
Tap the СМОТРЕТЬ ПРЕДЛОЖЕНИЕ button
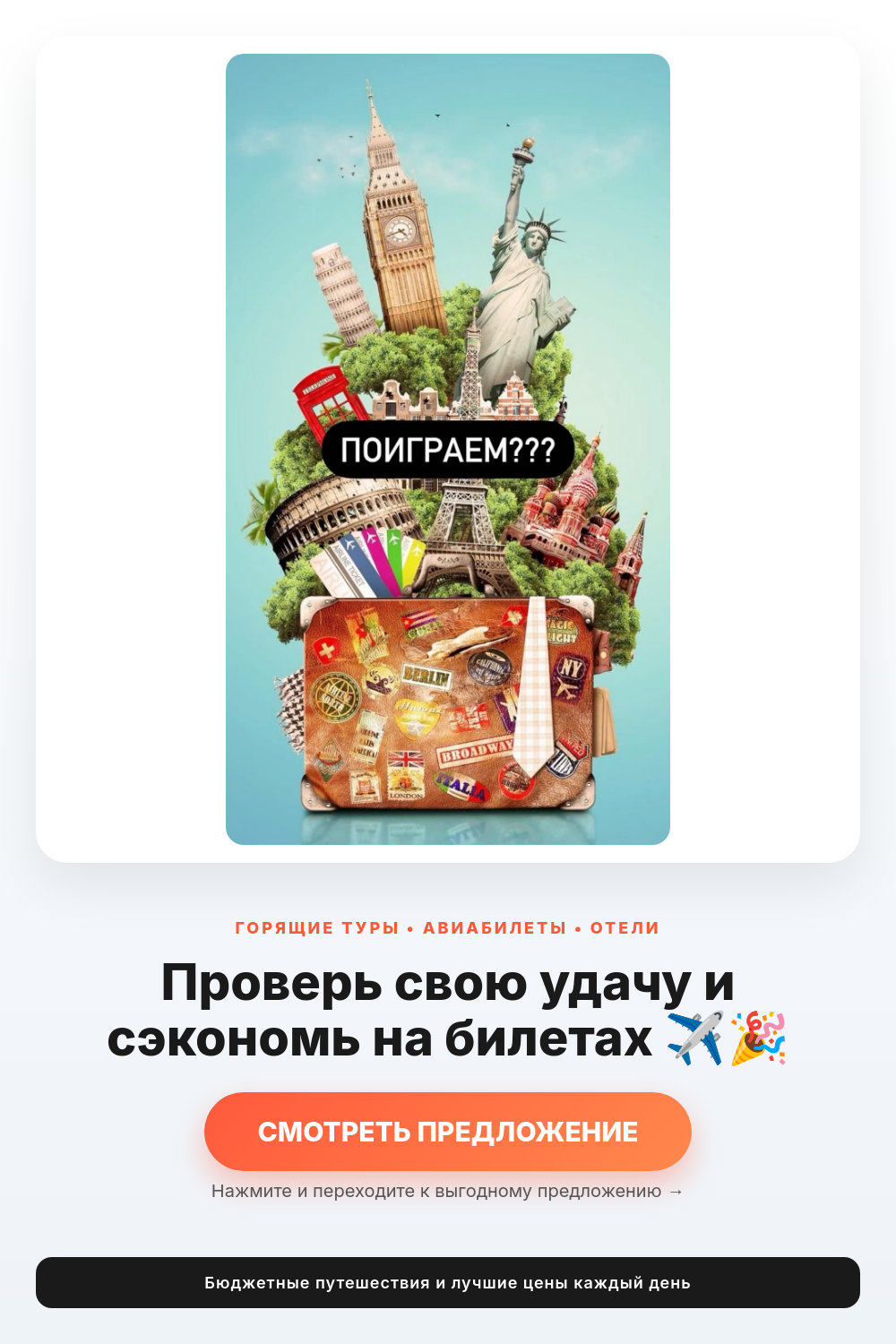click(x=448, y=1132)
